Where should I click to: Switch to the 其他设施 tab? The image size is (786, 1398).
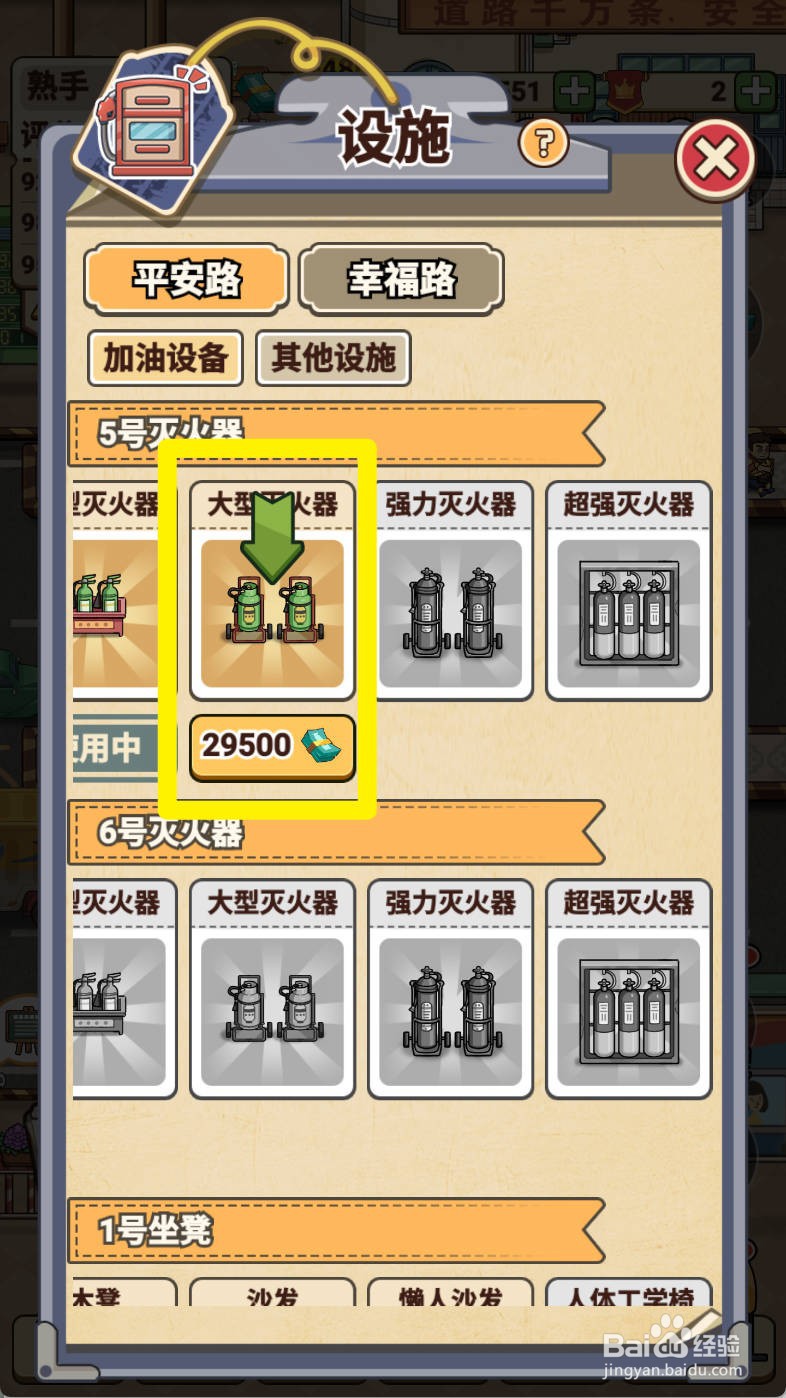coord(333,358)
